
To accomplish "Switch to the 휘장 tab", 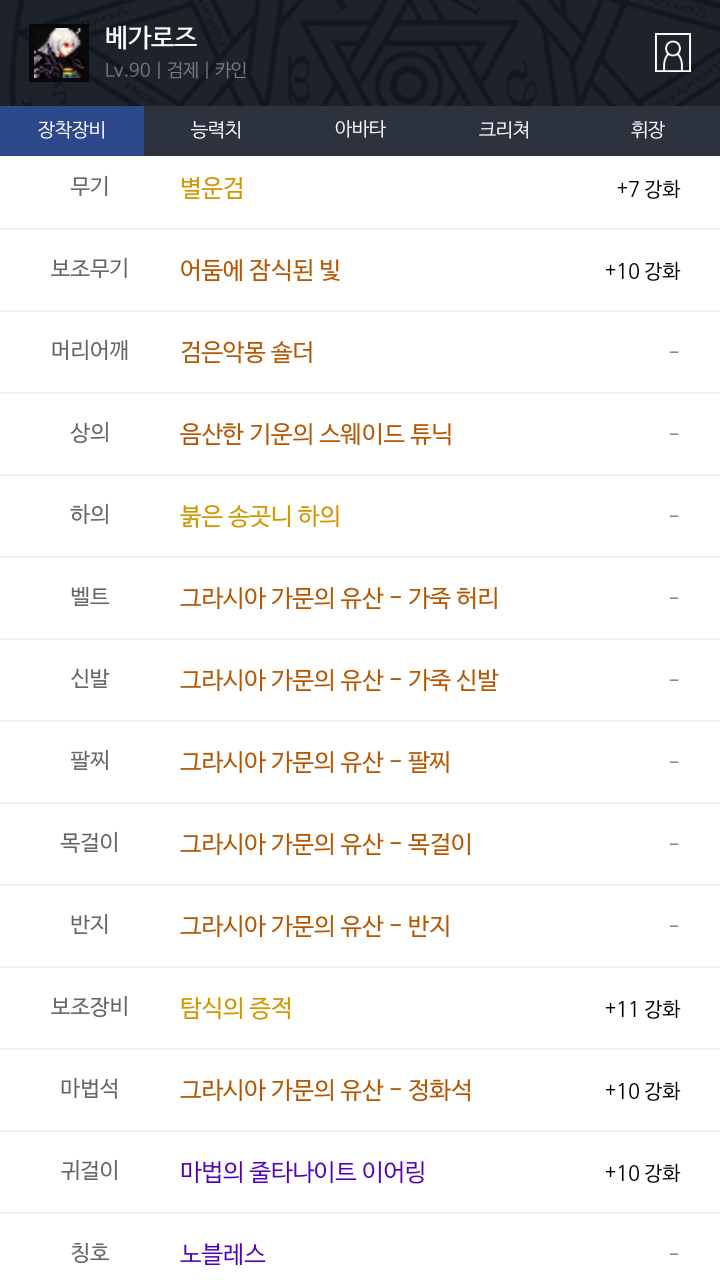I will pyautogui.click(x=648, y=130).
